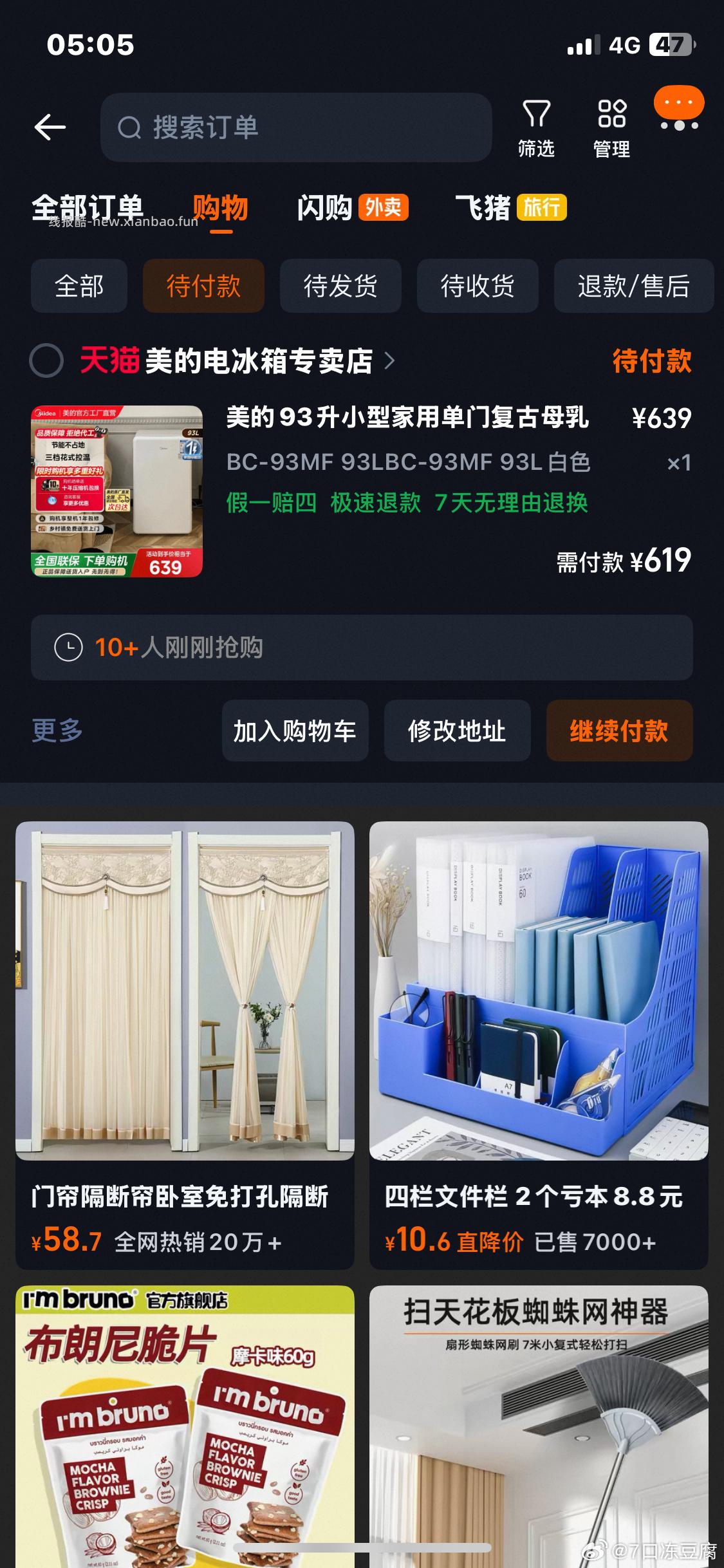Expand the 旅行 badge beside 飞猪
Image resolution: width=724 pixels, height=1568 pixels.
[x=541, y=208]
